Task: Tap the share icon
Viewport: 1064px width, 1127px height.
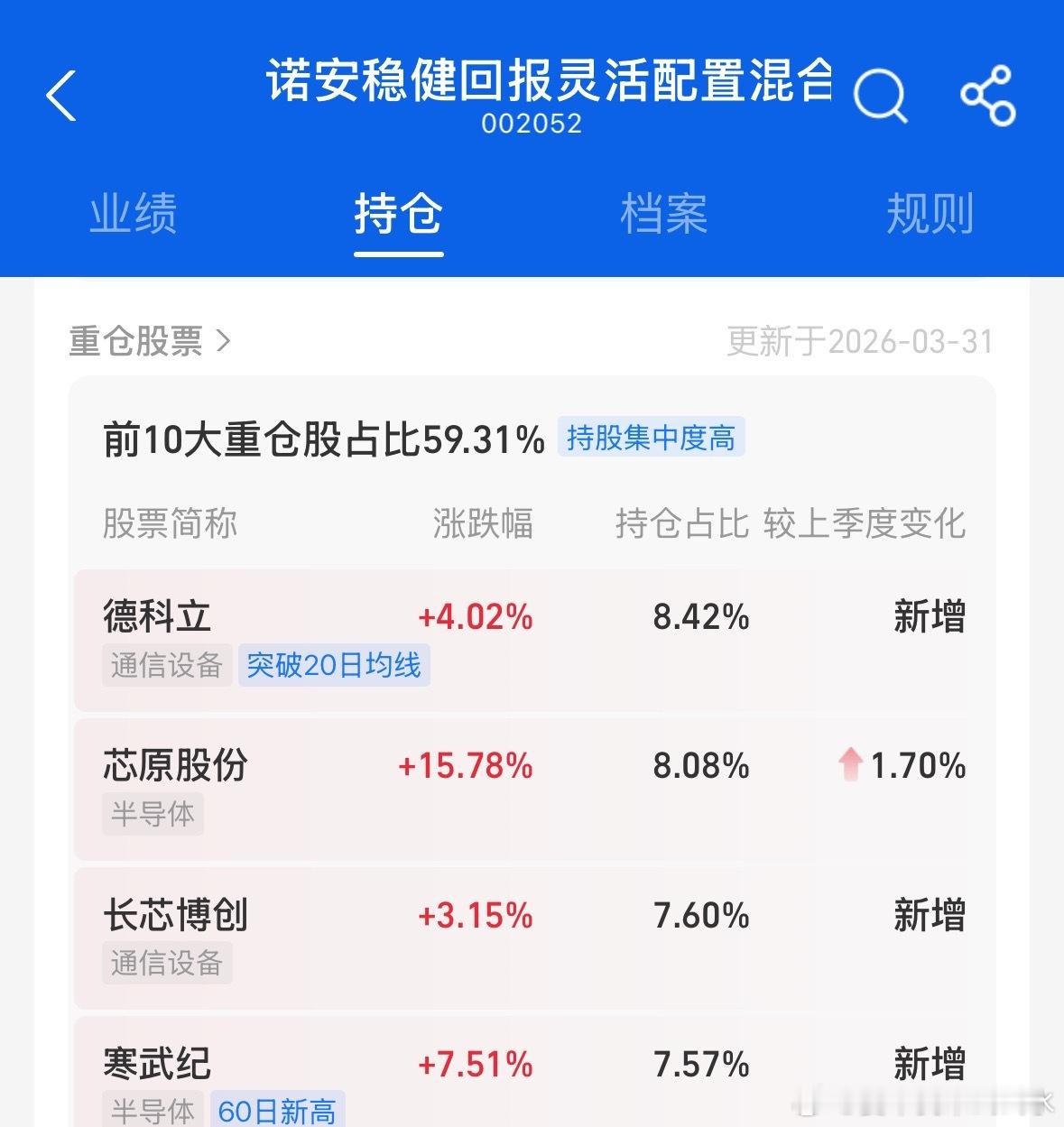Action: point(986,97)
